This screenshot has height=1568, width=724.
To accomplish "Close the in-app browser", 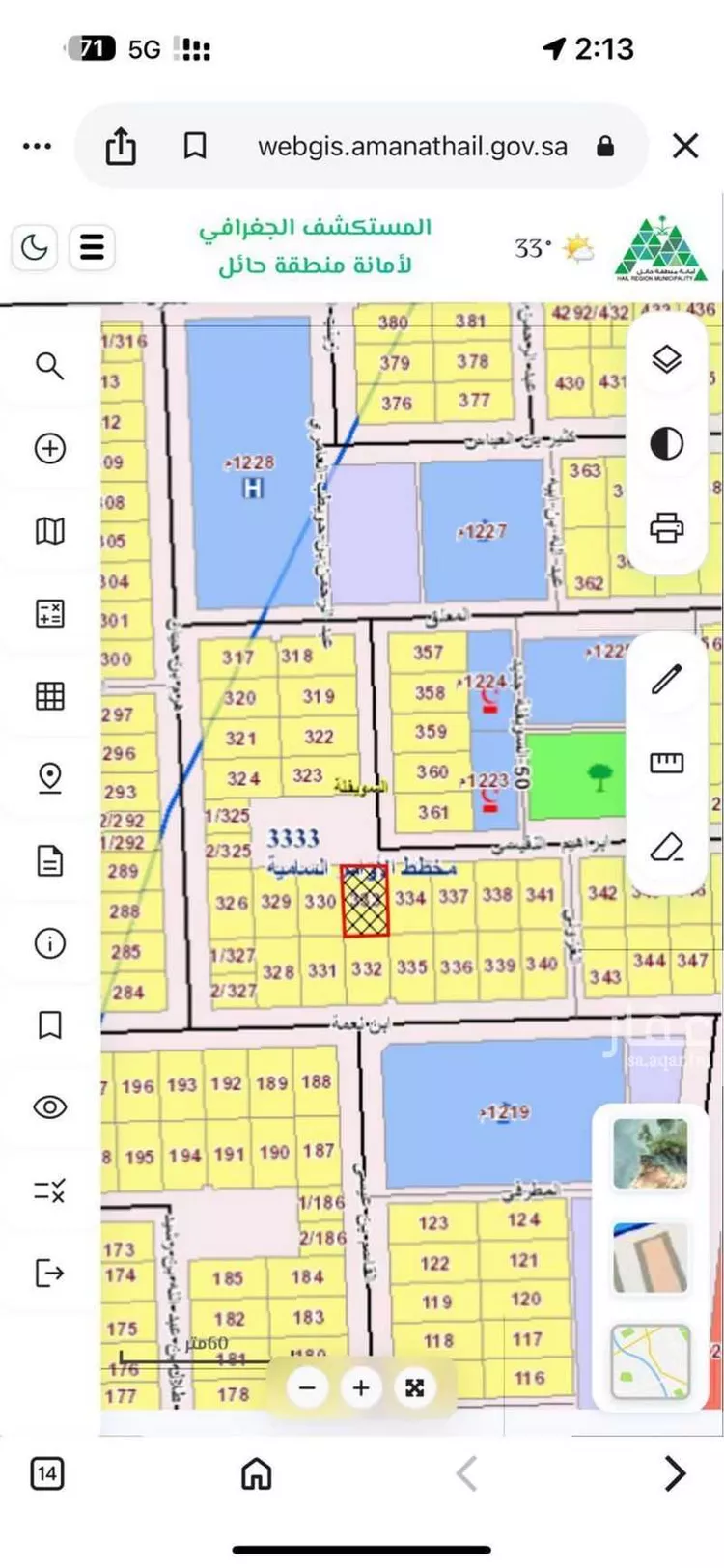I will [685, 146].
